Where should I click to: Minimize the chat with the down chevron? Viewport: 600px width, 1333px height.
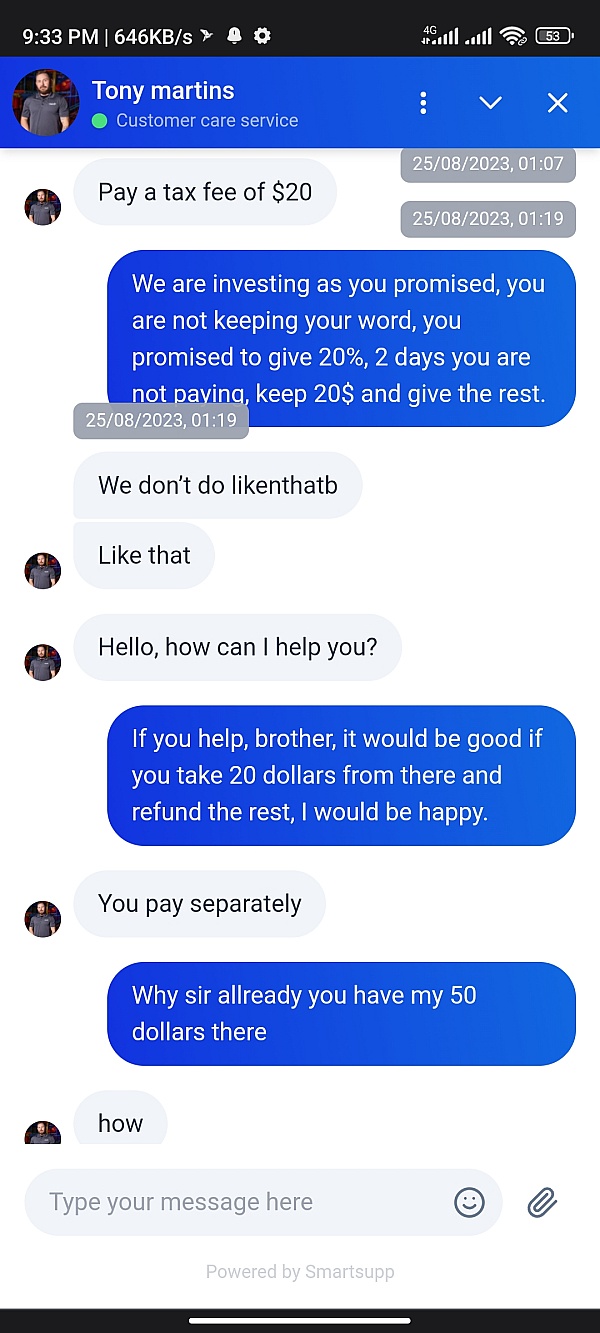(x=490, y=103)
